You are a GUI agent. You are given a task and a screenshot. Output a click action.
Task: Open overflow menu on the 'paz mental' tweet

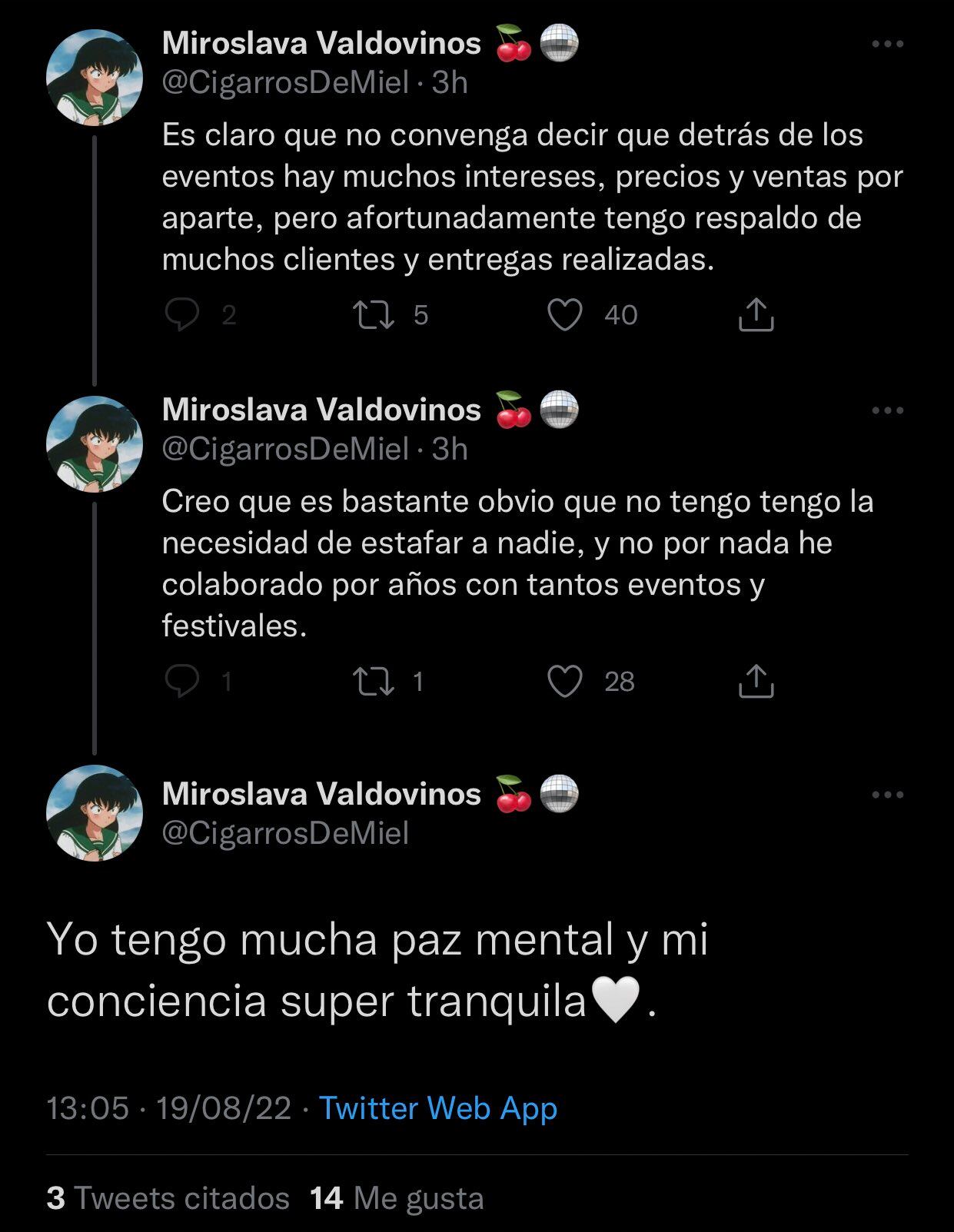point(888,795)
